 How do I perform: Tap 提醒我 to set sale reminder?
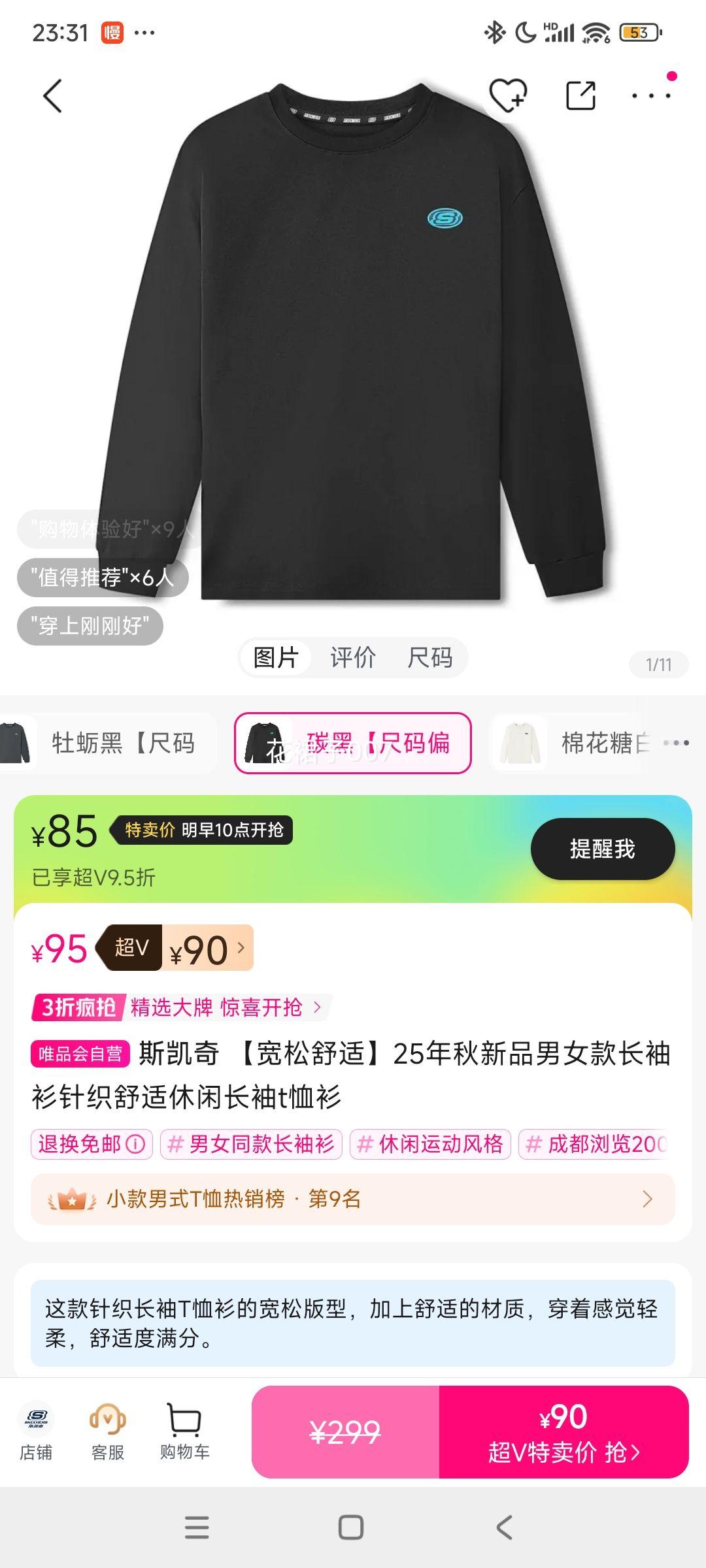(x=602, y=849)
